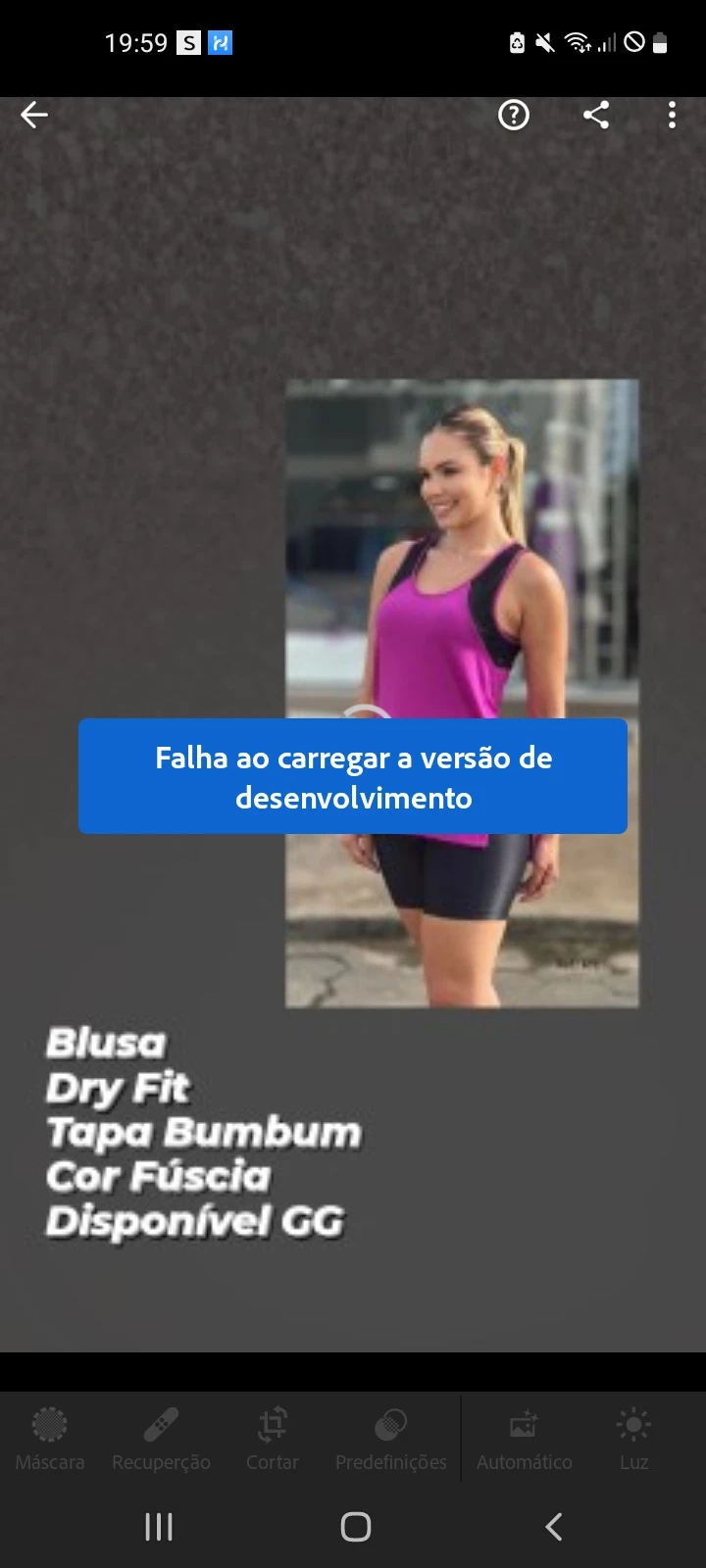Tap the system home button
This screenshot has width=706, height=1568.
point(355,1526)
